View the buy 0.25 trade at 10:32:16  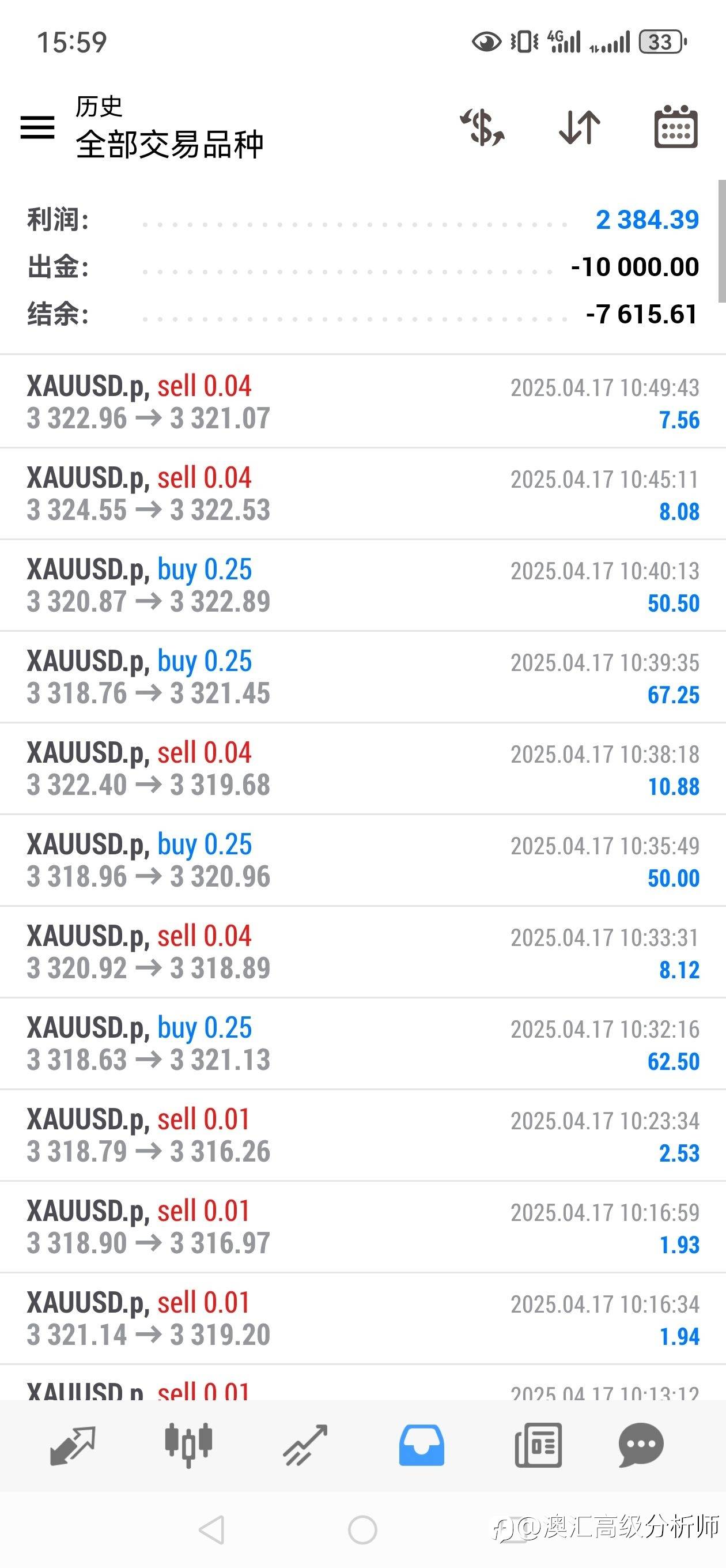tap(362, 1043)
